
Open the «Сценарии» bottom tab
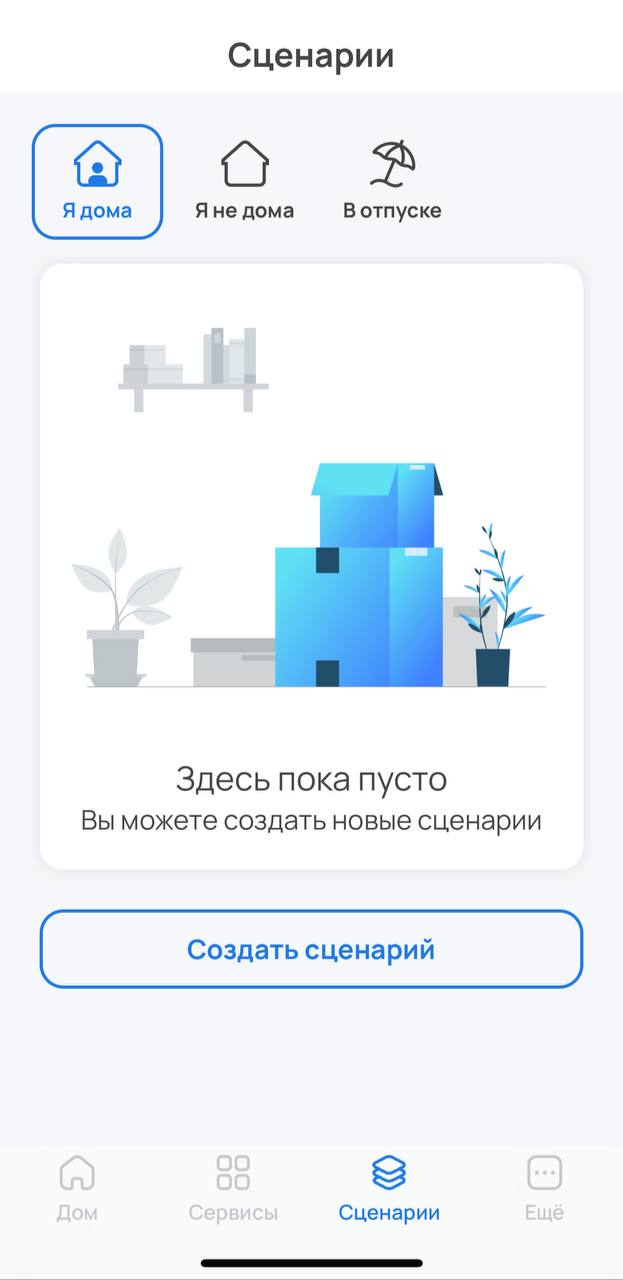389,1187
